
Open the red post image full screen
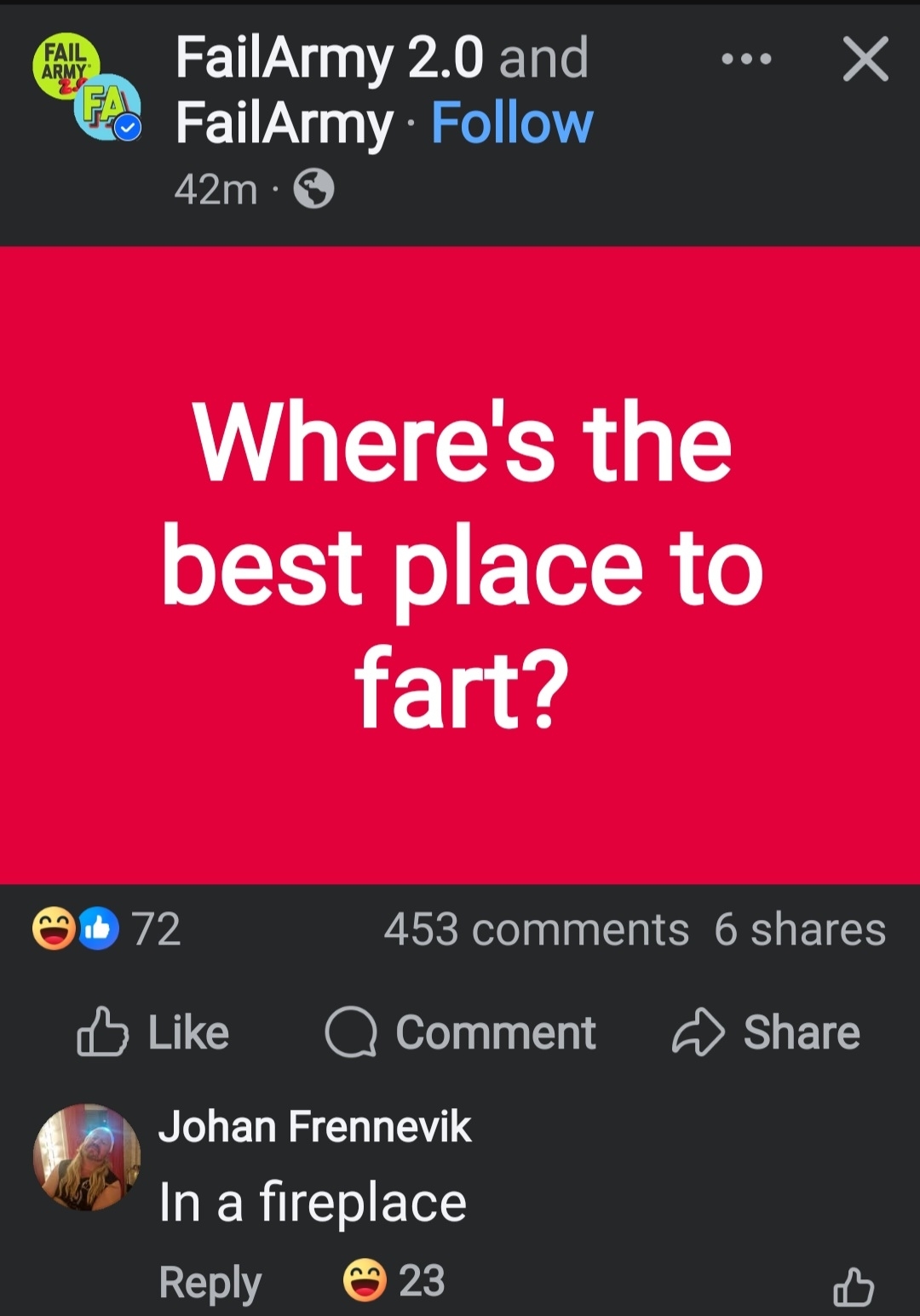[460, 565]
